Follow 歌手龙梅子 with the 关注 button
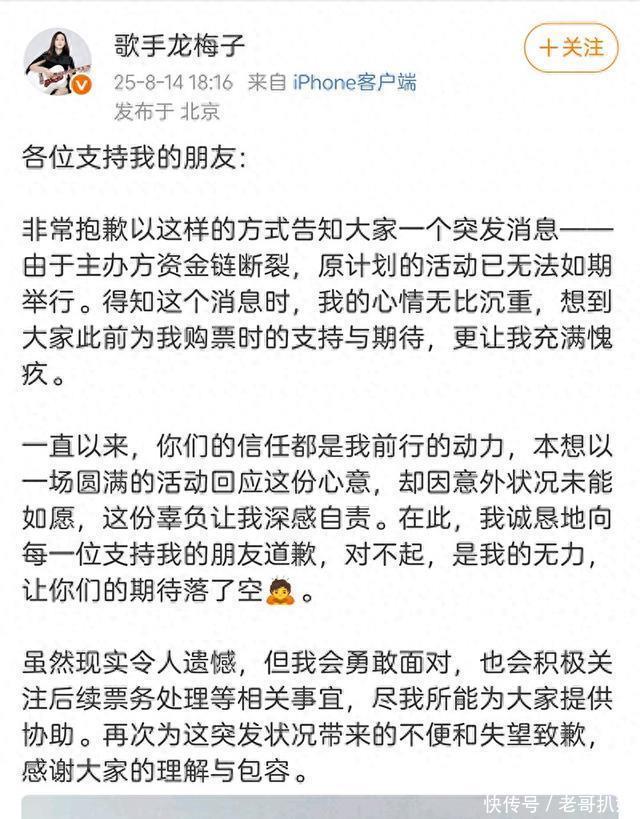The image size is (640, 819). point(572,47)
